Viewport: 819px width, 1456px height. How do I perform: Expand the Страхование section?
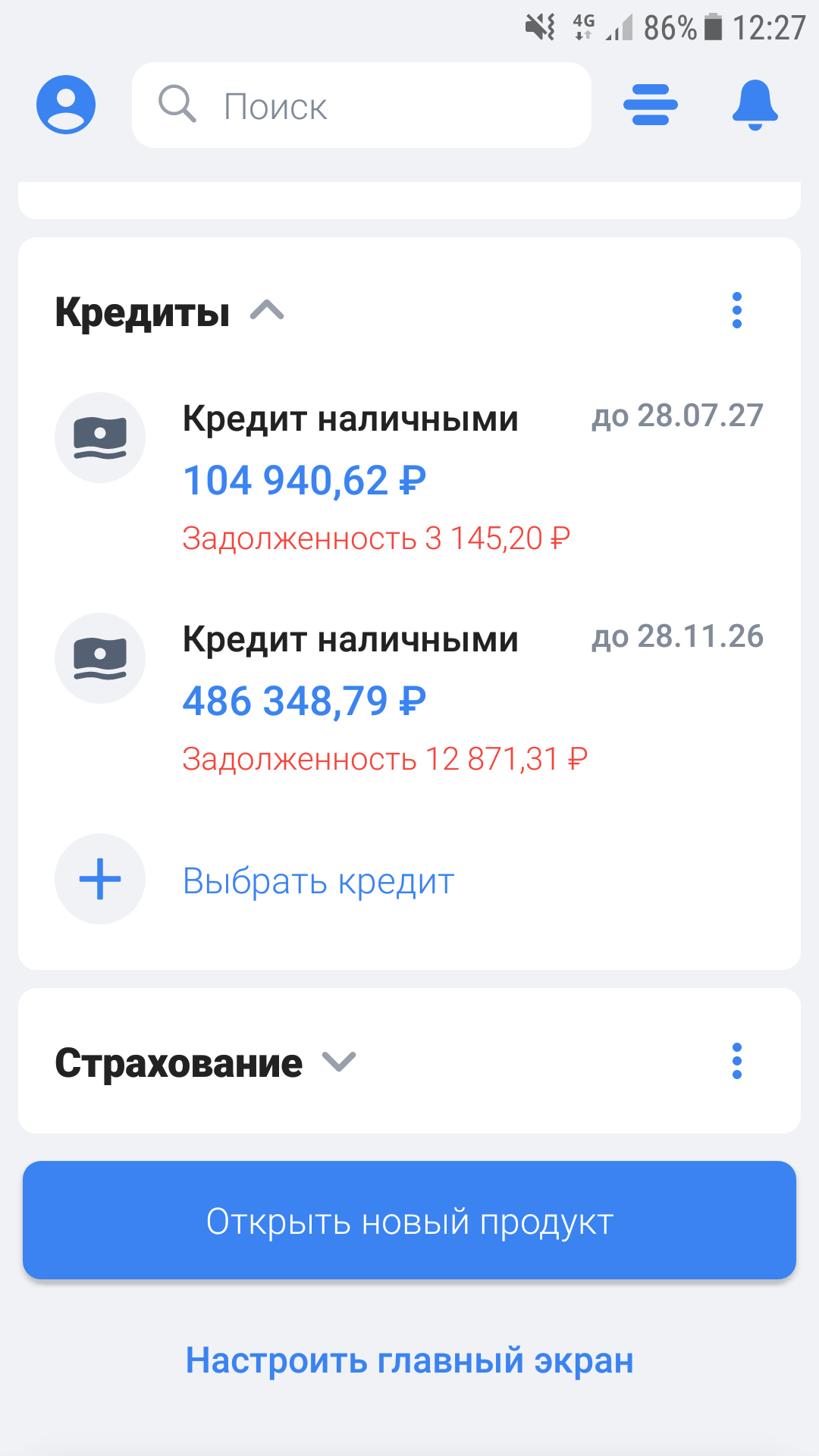pos(339,1062)
